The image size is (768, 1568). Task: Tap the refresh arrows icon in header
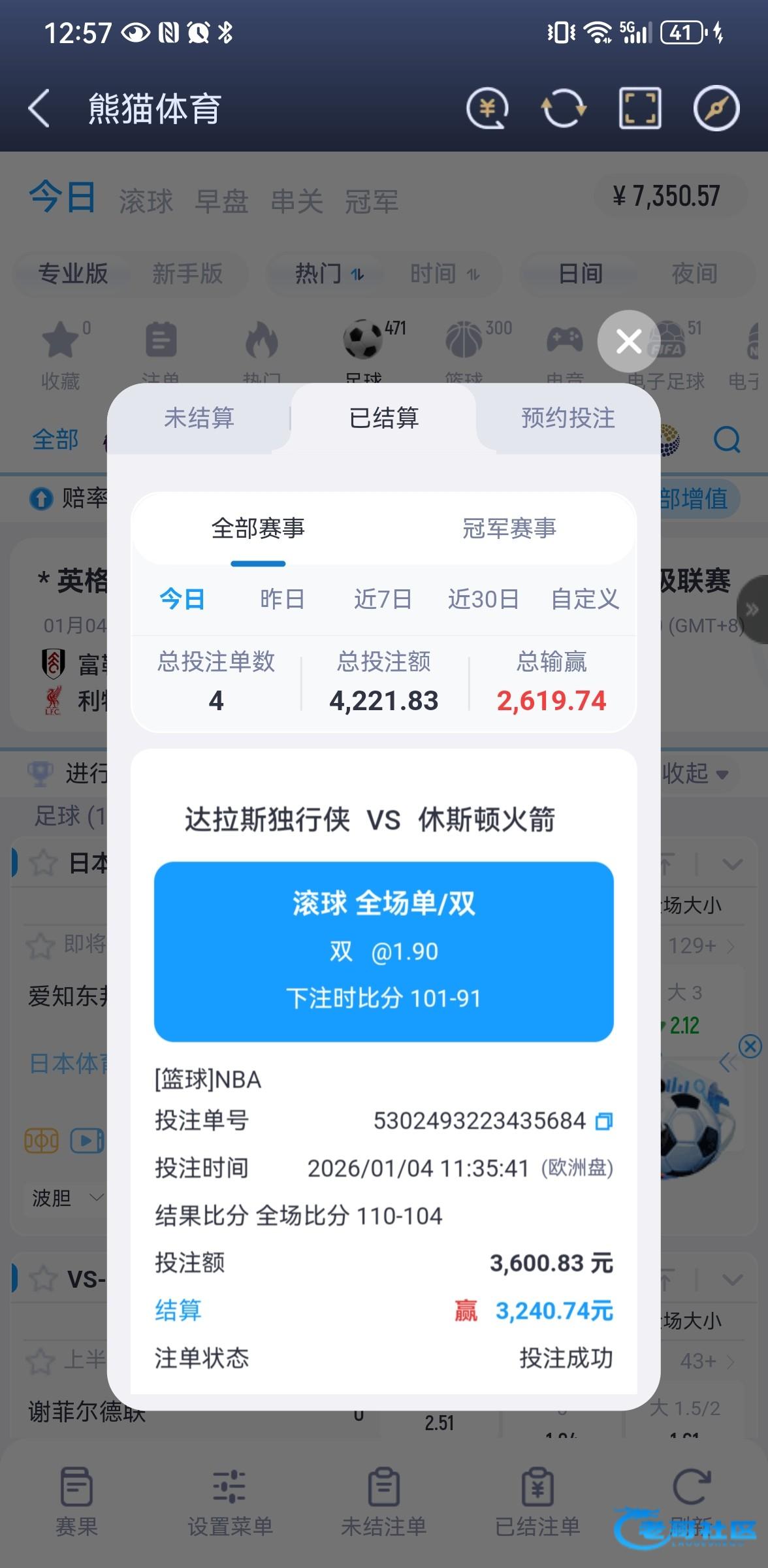564,108
